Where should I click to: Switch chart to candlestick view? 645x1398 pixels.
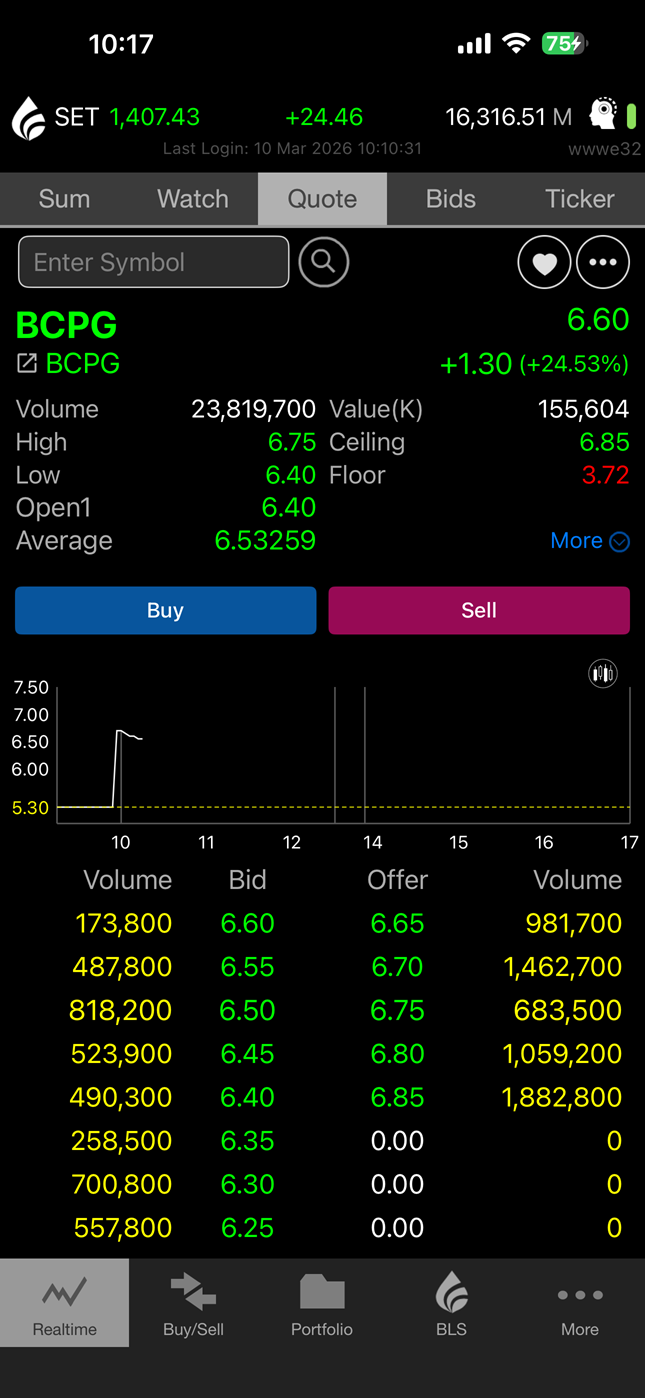pyautogui.click(x=603, y=674)
